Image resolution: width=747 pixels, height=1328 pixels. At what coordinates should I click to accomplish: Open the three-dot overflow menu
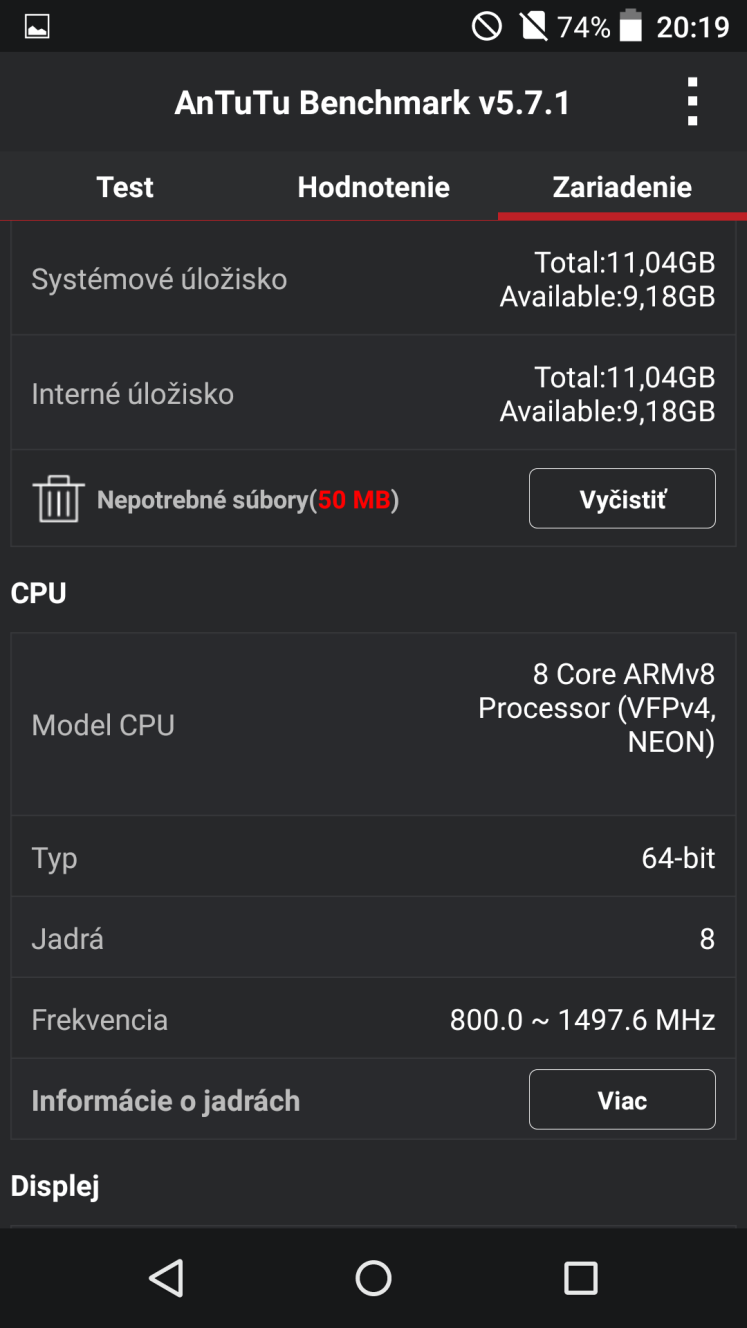[x=691, y=102]
